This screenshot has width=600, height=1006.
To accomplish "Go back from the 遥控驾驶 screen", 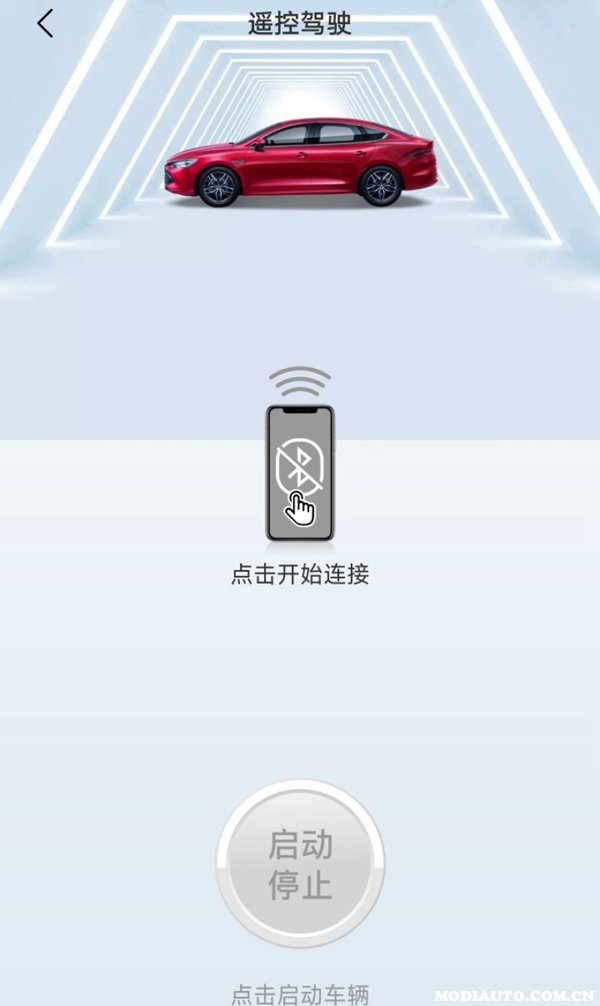I will 45,24.
